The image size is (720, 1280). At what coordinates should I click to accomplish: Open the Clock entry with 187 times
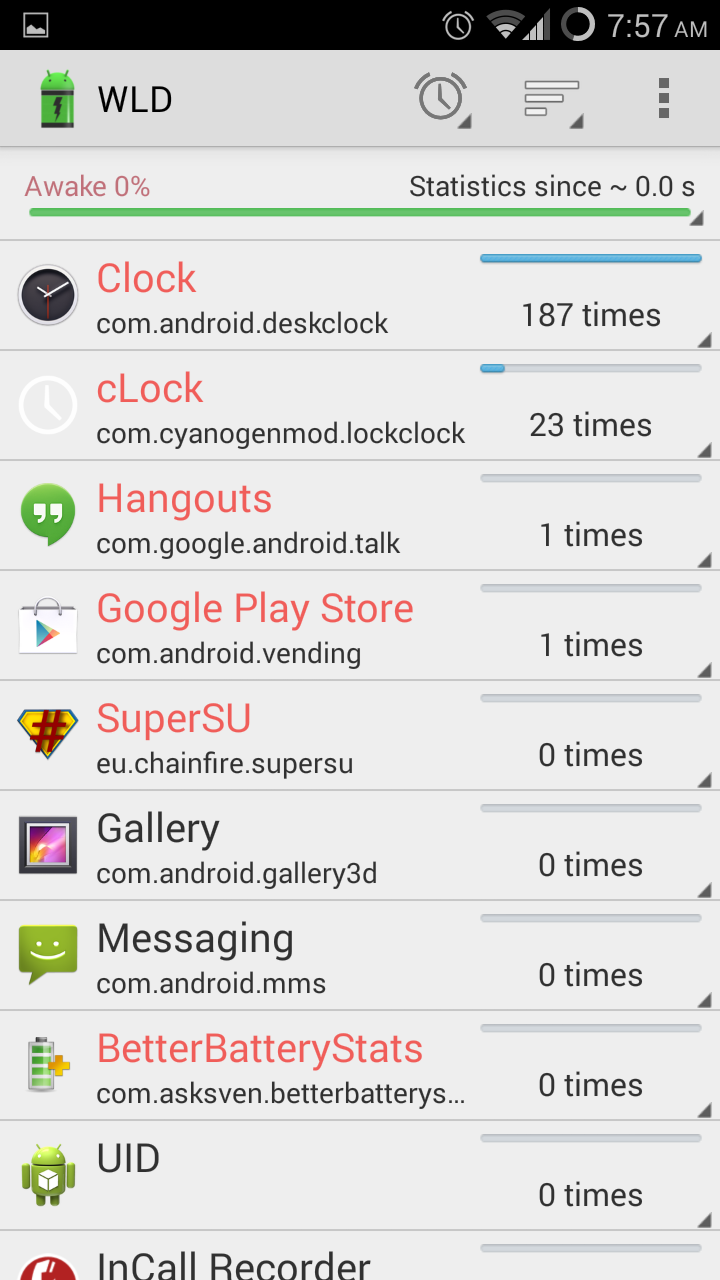(x=360, y=296)
